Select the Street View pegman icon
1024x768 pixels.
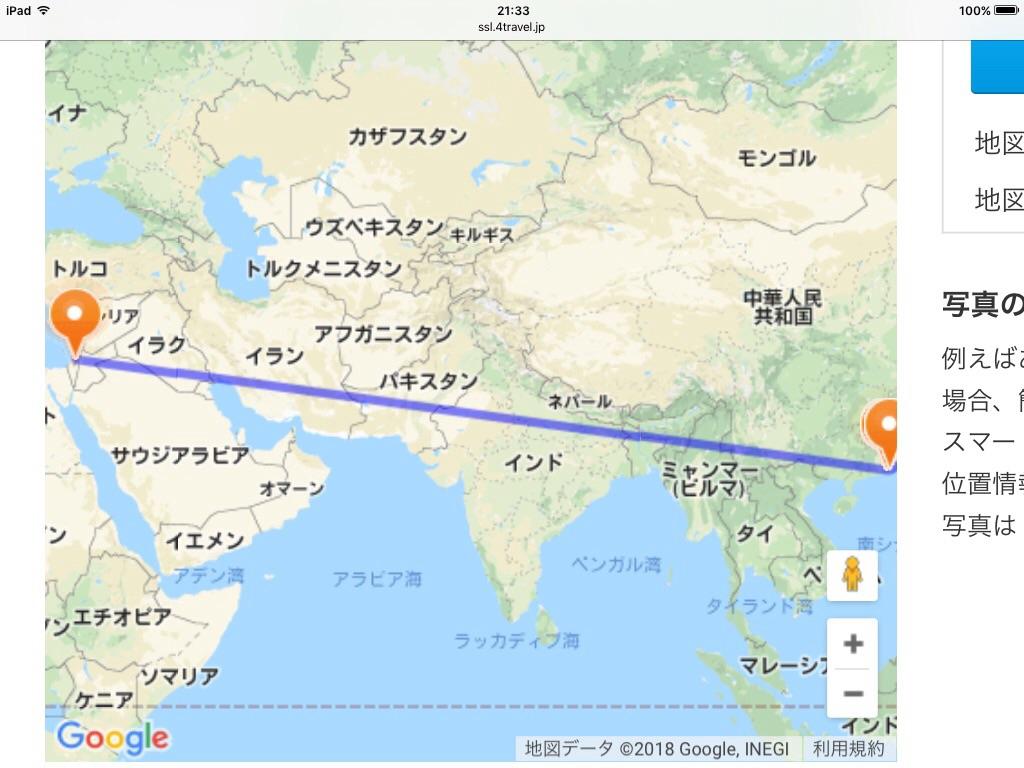[x=852, y=576]
